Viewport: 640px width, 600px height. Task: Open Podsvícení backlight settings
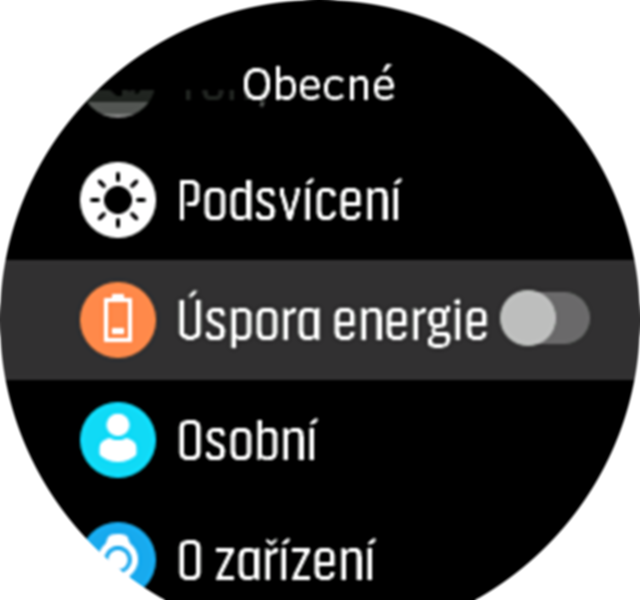pyautogui.click(x=288, y=203)
